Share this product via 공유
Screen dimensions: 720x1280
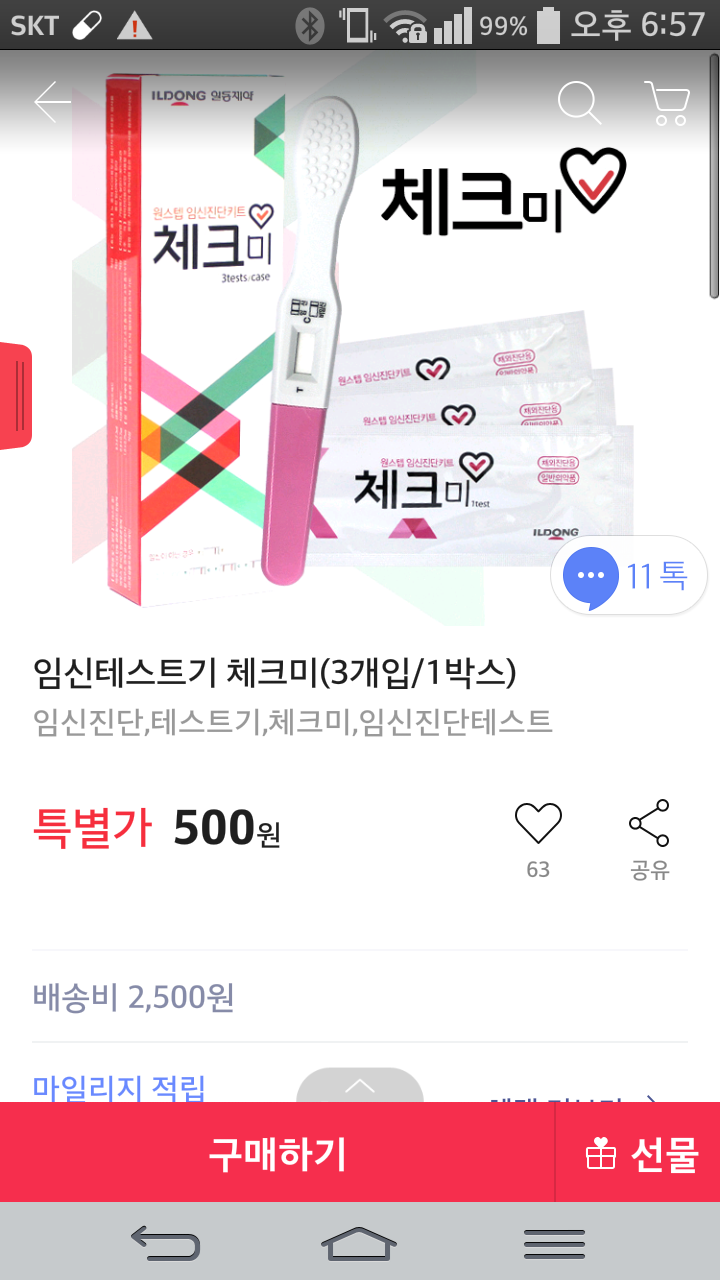click(649, 824)
